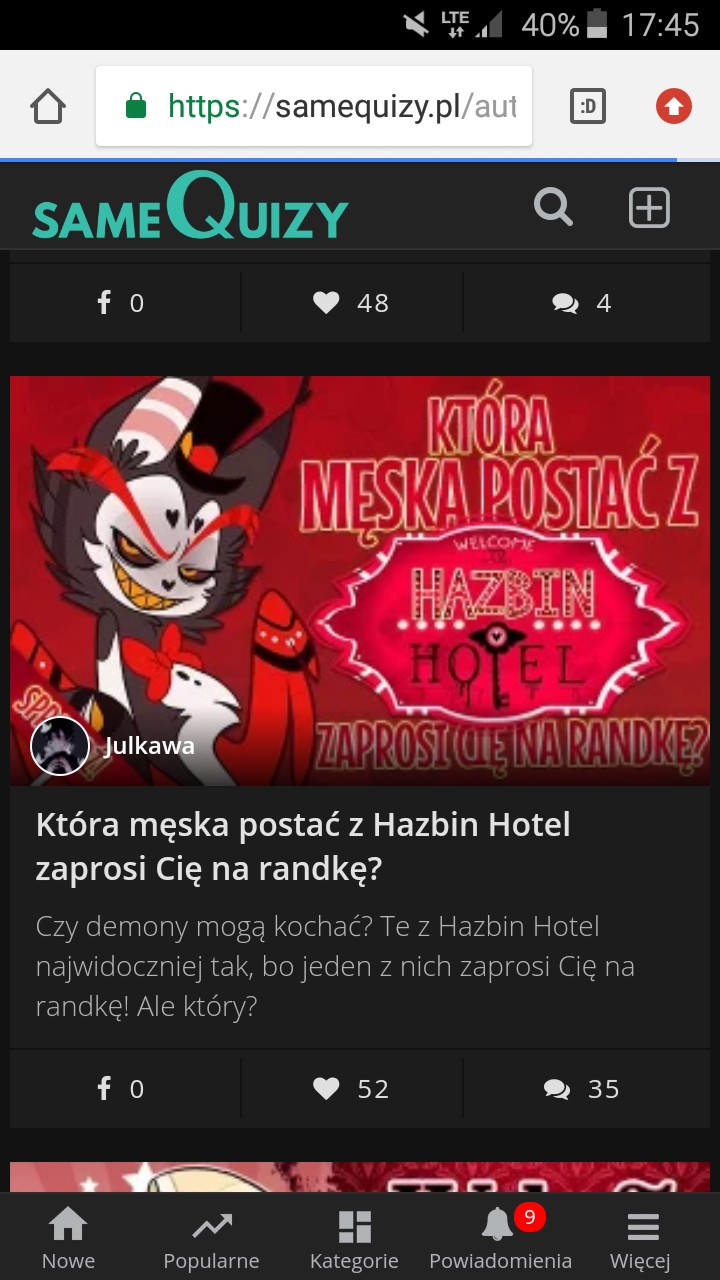Open SameQuizy search

[553, 208]
